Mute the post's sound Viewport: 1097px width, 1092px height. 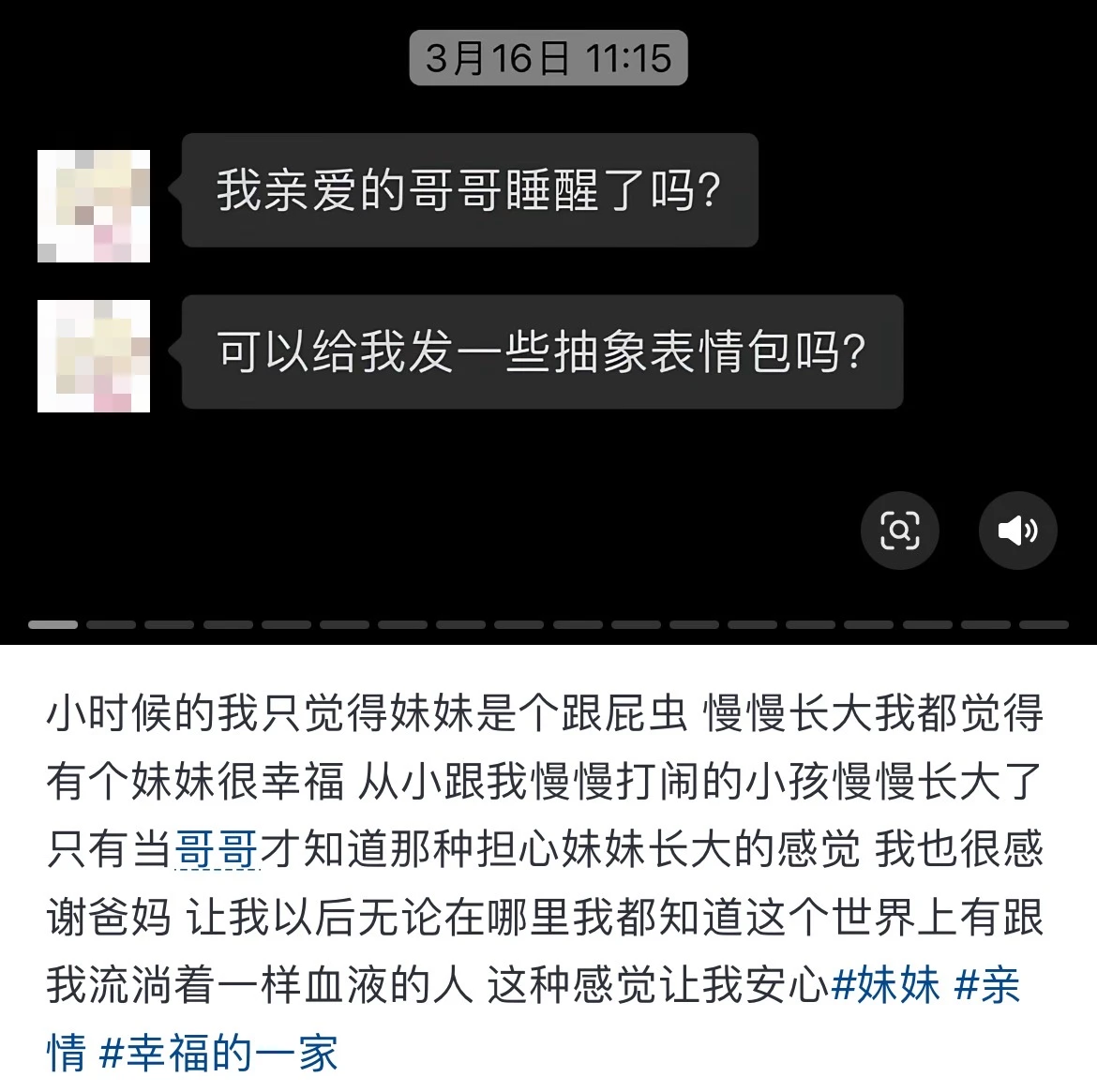1017,531
